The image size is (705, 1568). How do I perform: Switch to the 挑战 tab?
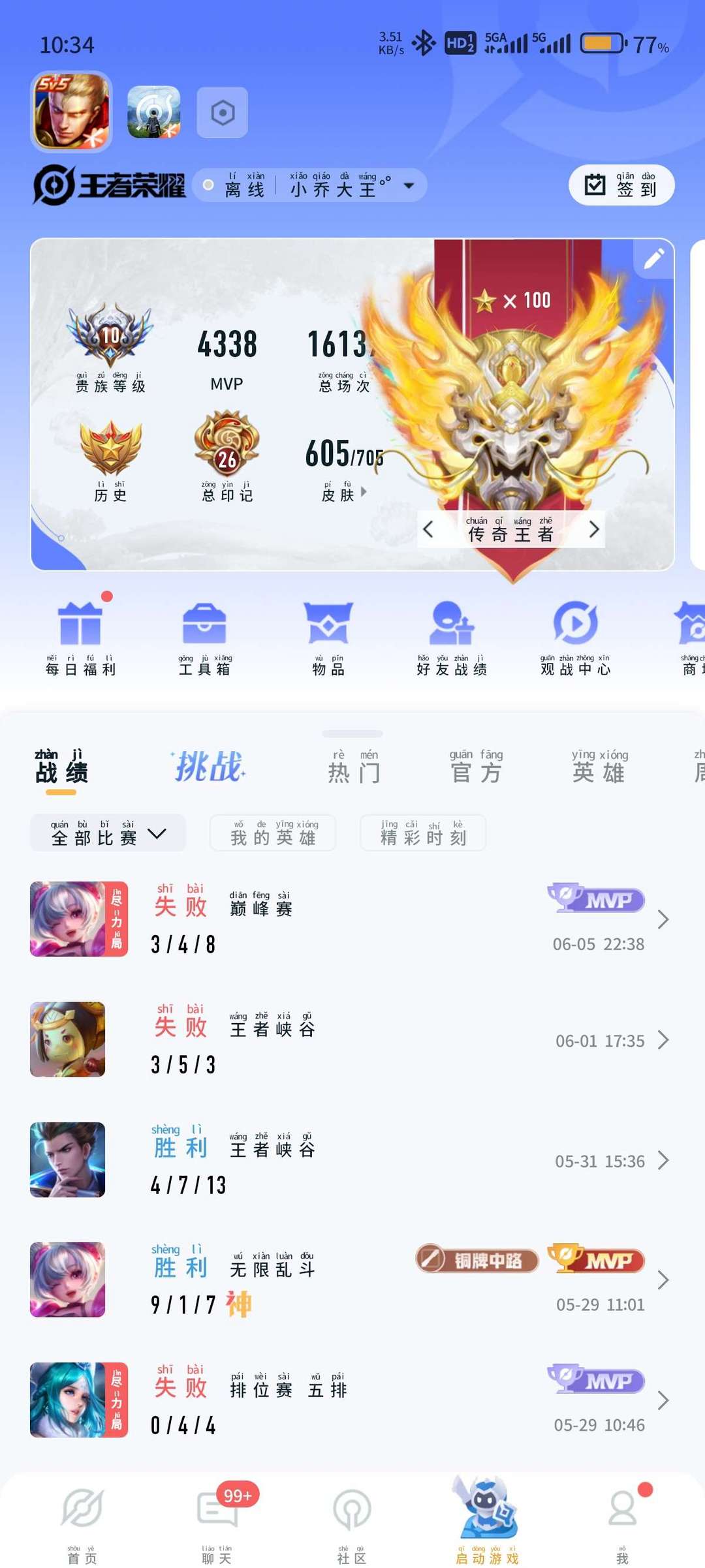click(209, 767)
